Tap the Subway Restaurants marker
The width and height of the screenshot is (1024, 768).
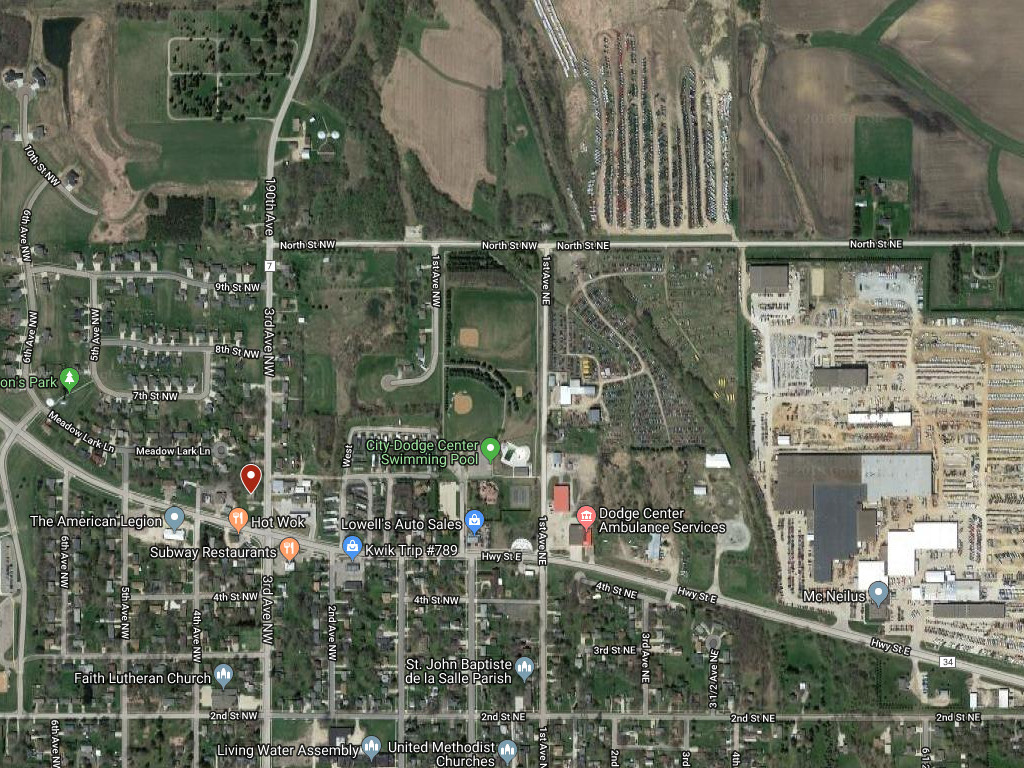[x=289, y=547]
